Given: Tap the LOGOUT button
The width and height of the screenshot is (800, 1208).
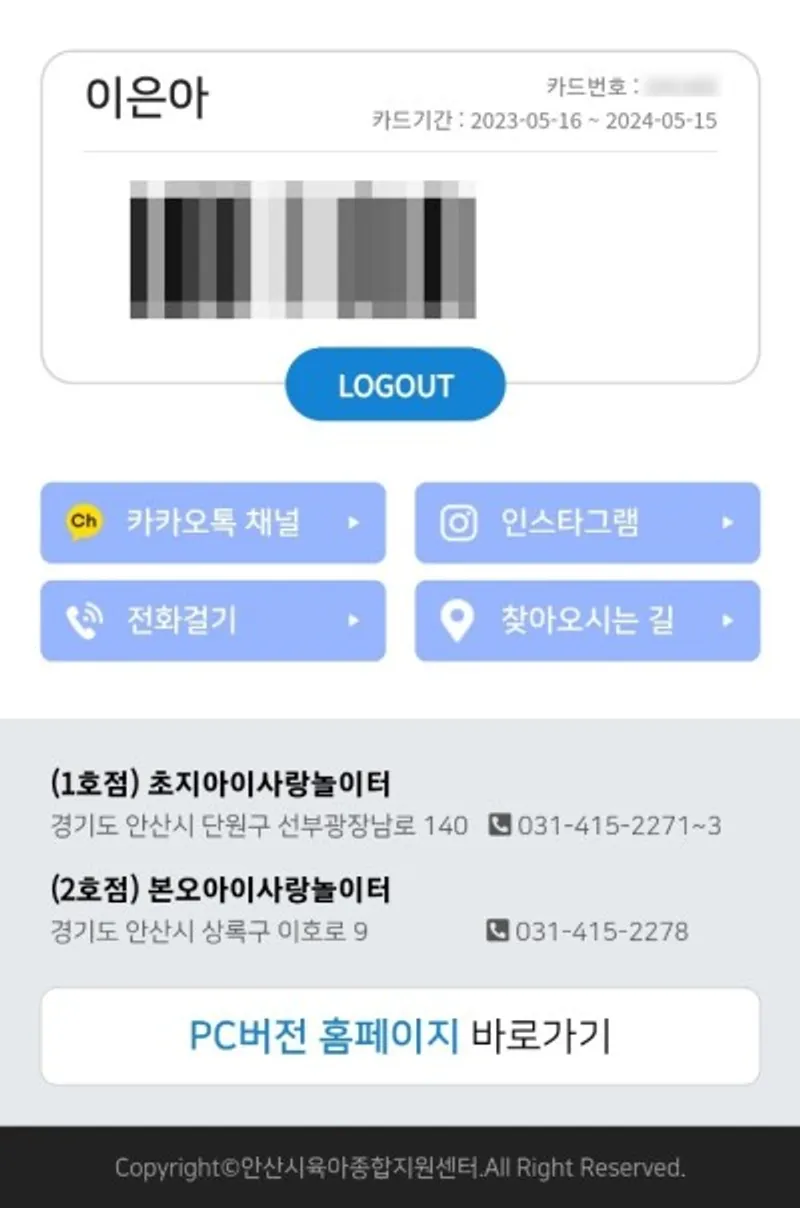Looking at the screenshot, I should click(x=395, y=385).
